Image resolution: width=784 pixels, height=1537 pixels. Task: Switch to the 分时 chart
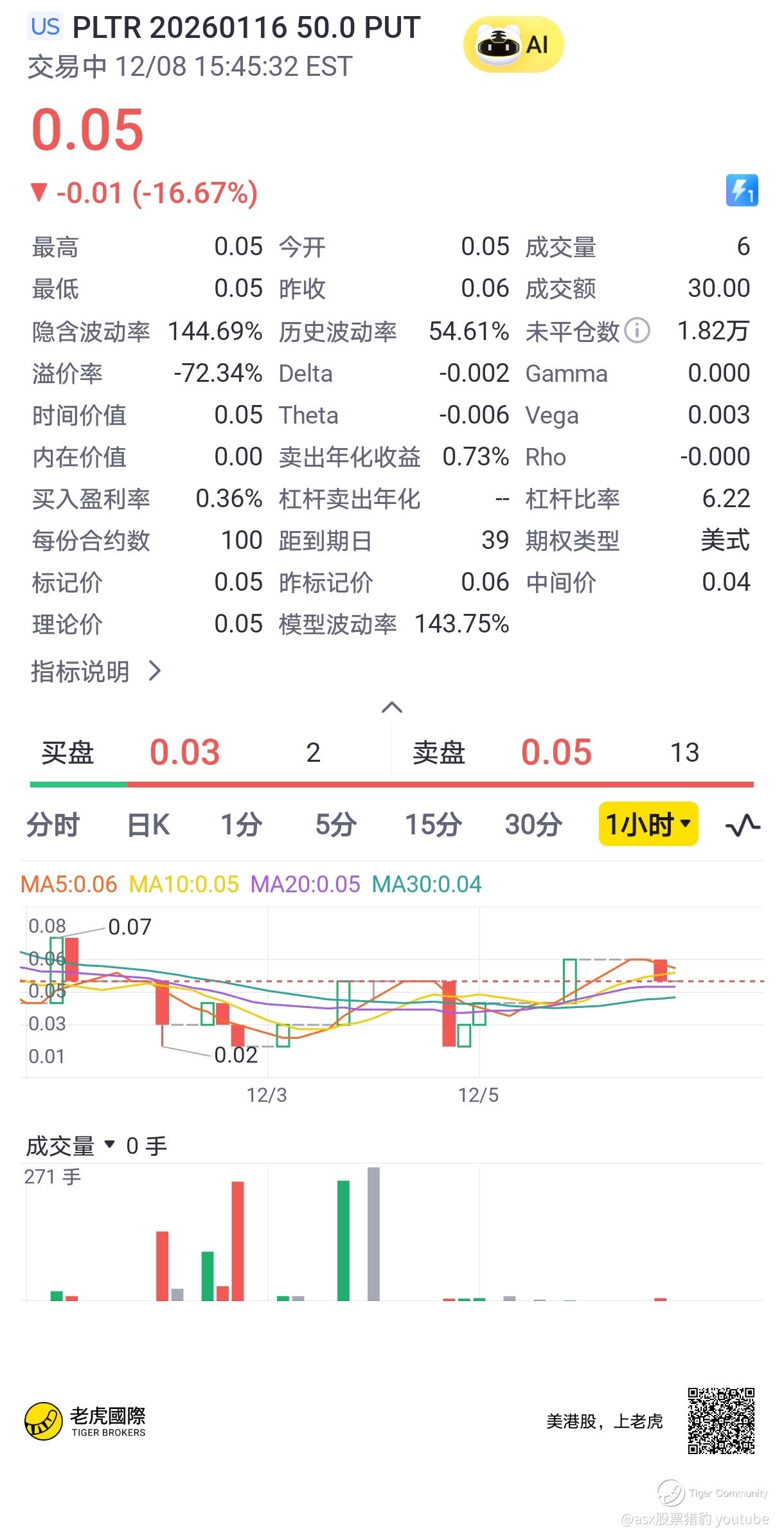53,825
